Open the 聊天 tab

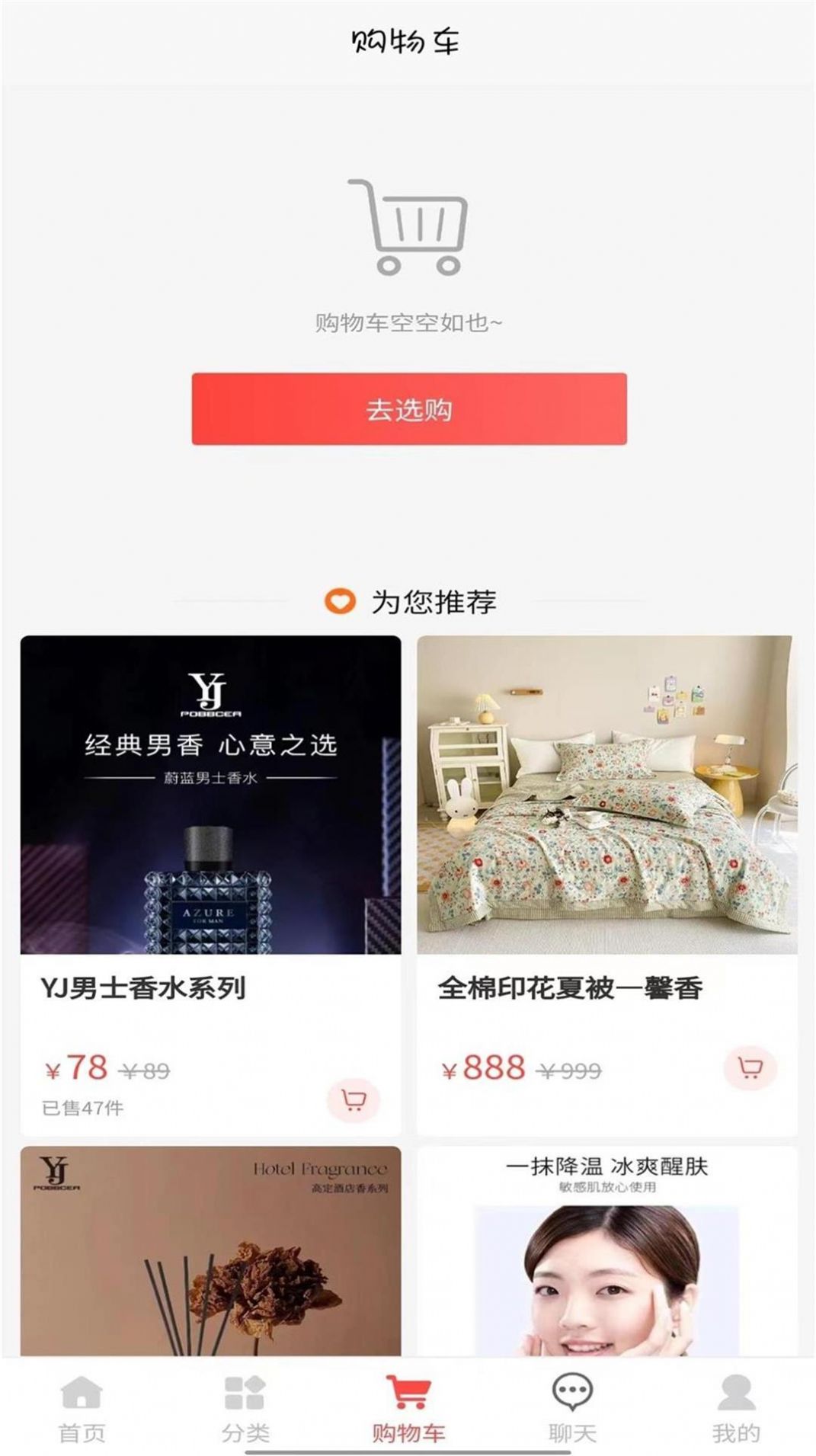click(572, 1408)
